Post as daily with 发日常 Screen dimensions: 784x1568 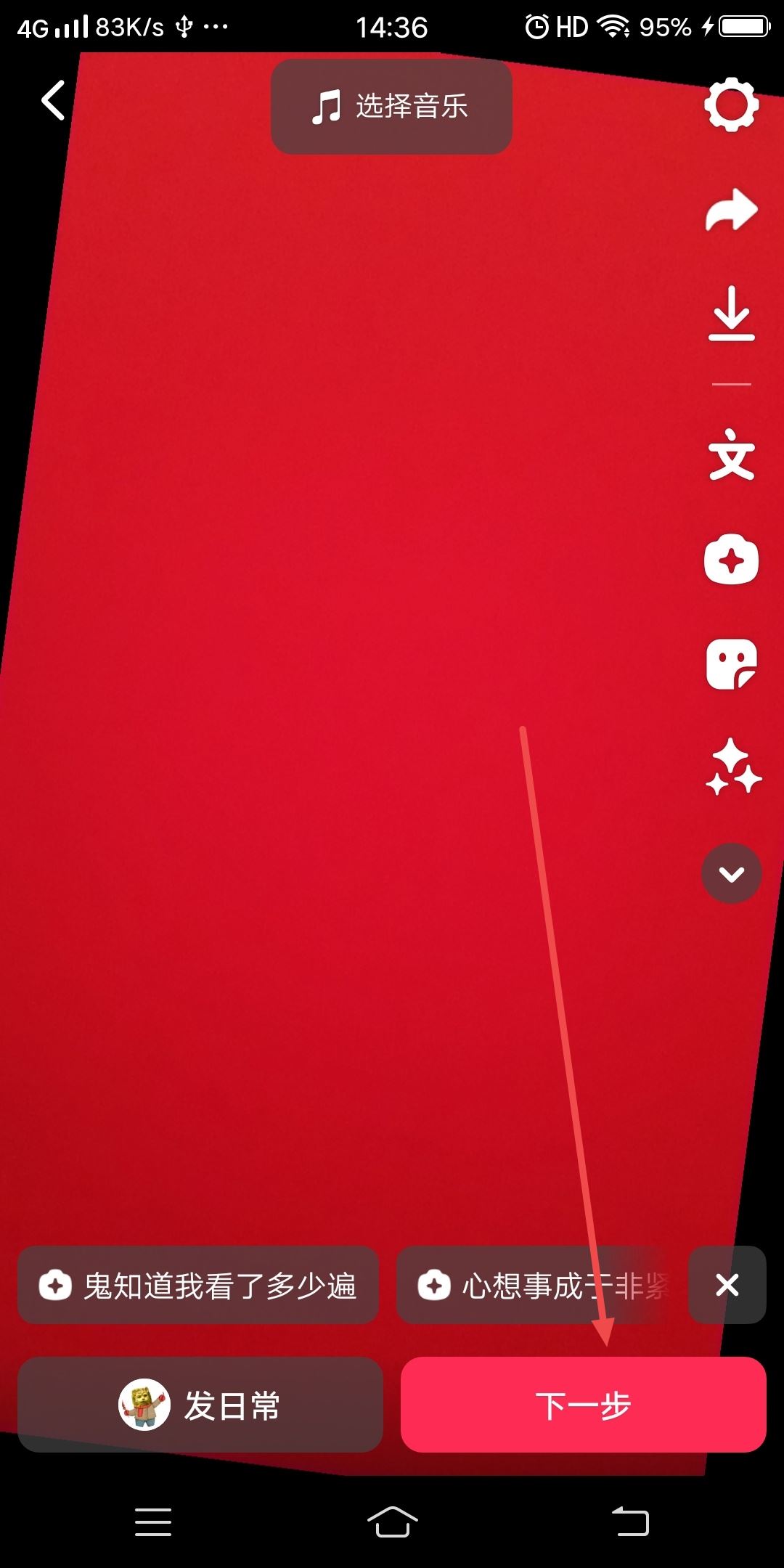click(x=200, y=1405)
